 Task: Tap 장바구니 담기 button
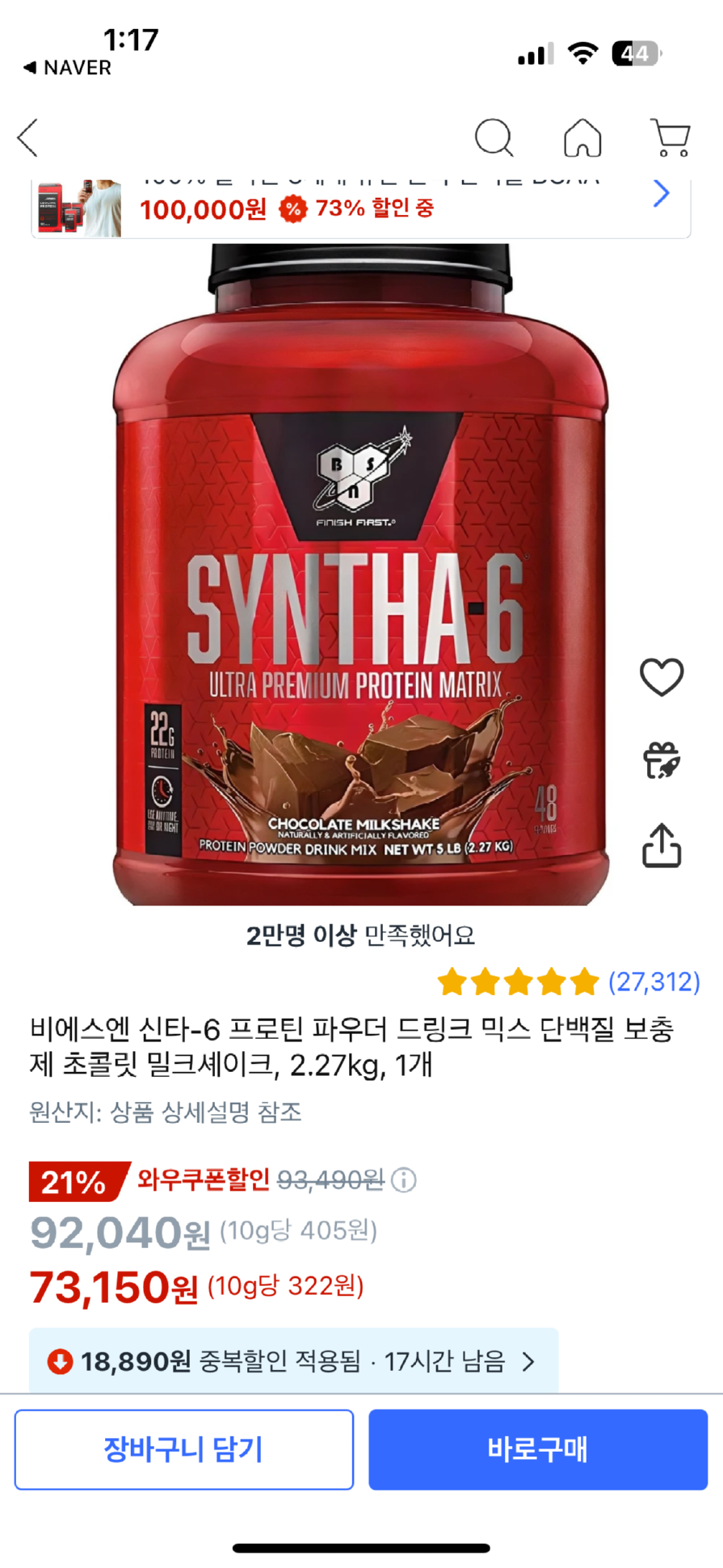184,1449
